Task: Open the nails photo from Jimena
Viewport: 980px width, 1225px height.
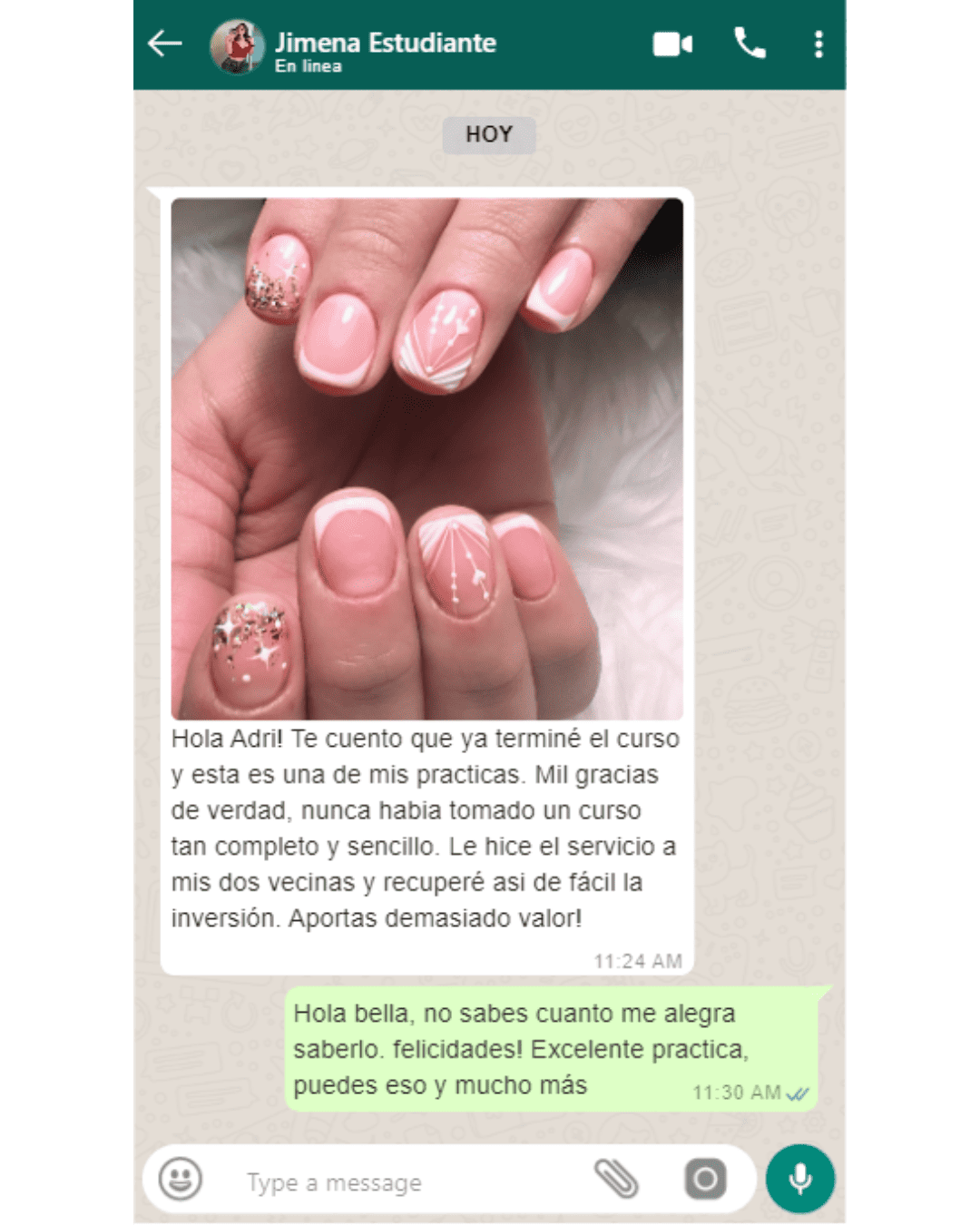Action: point(426,458)
